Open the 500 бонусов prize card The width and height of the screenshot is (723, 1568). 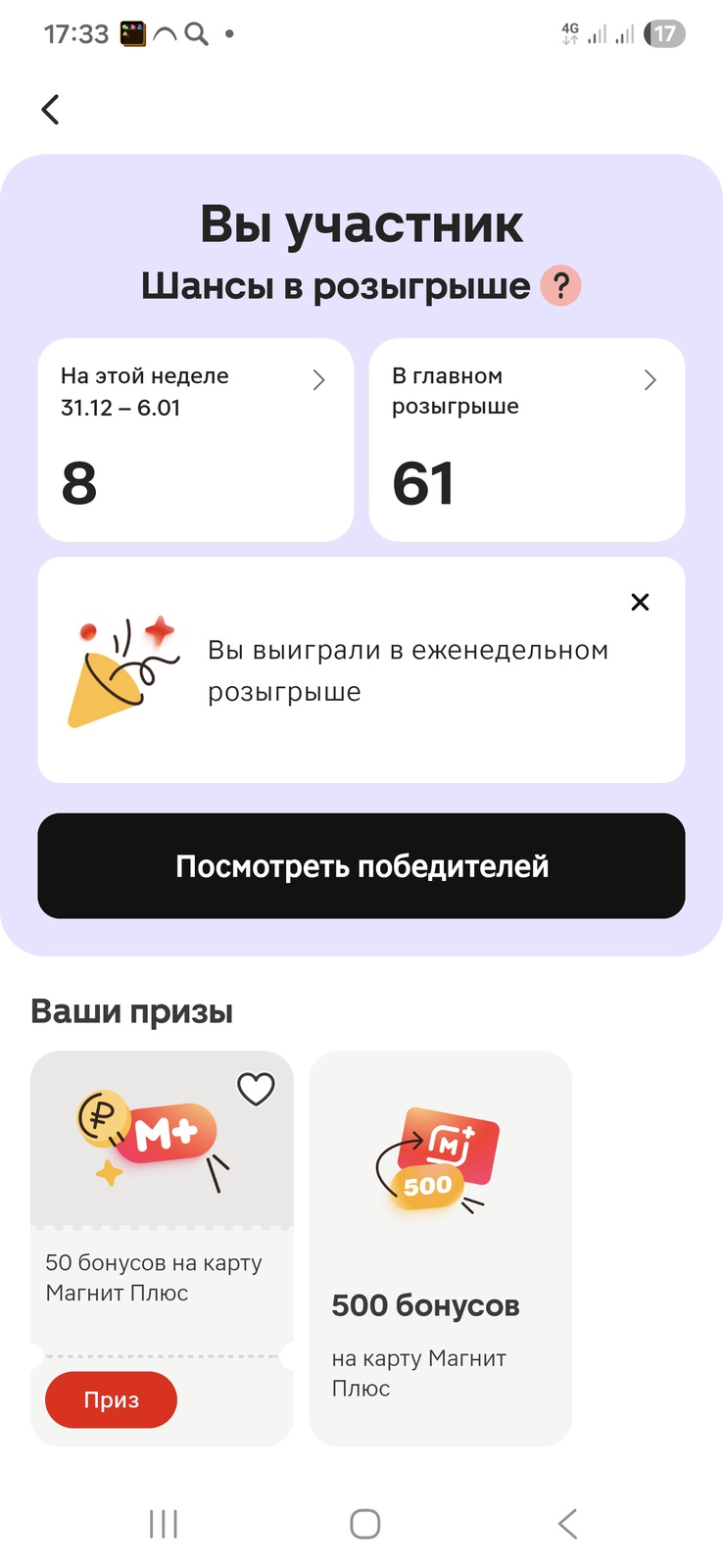click(x=440, y=1248)
